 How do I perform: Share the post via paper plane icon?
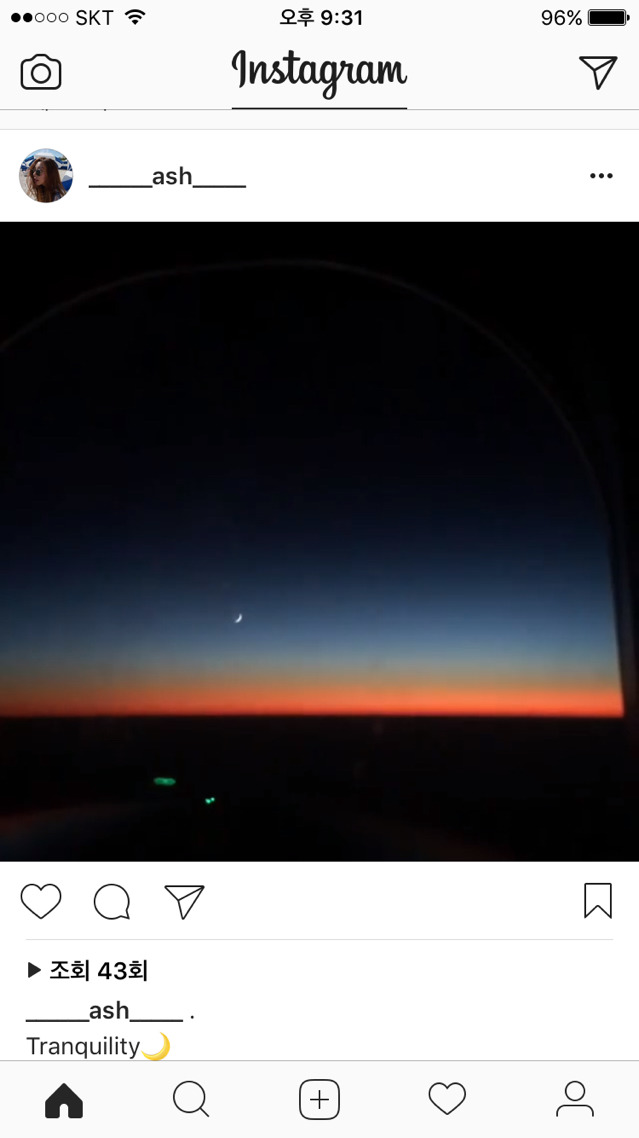[184, 901]
